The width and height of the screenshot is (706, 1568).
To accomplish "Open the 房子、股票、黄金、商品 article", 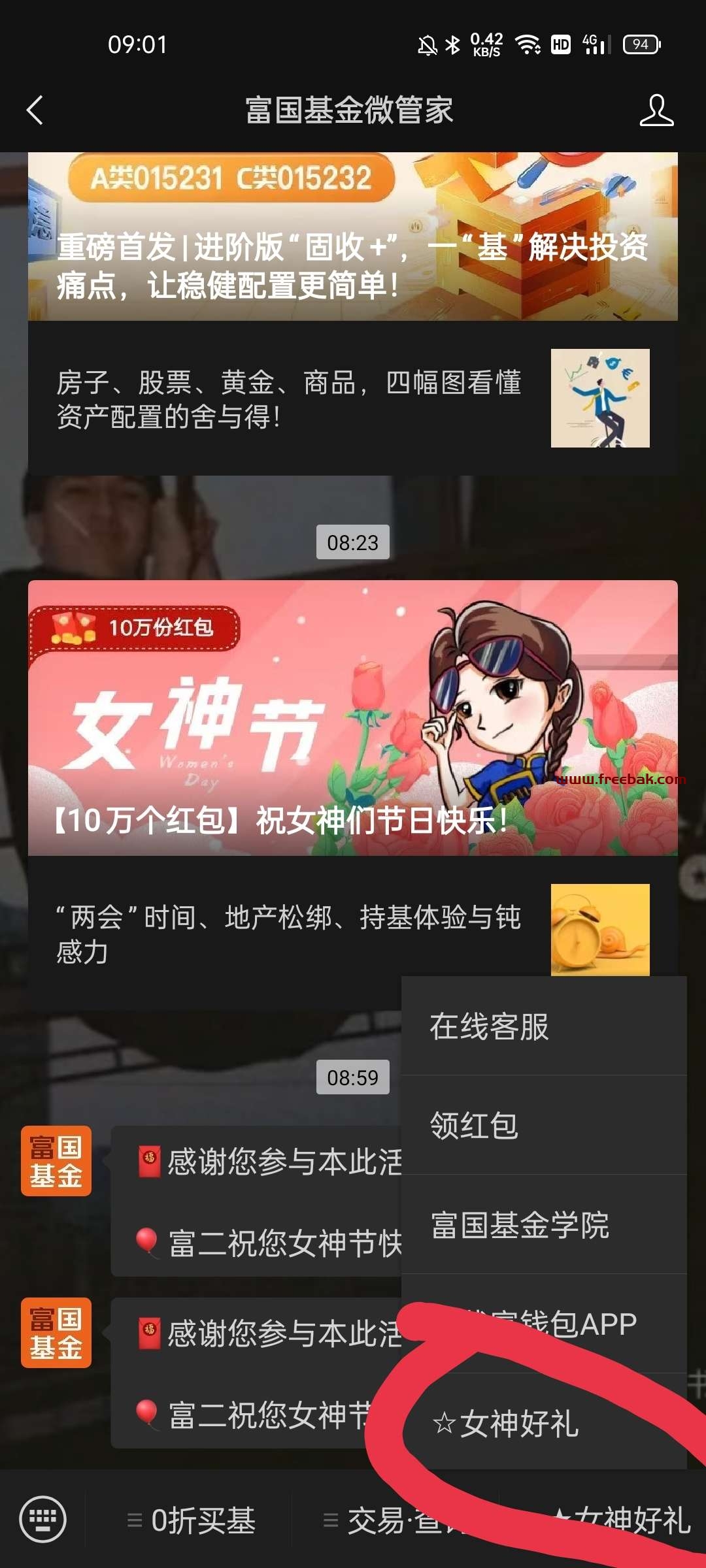I will click(x=353, y=399).
